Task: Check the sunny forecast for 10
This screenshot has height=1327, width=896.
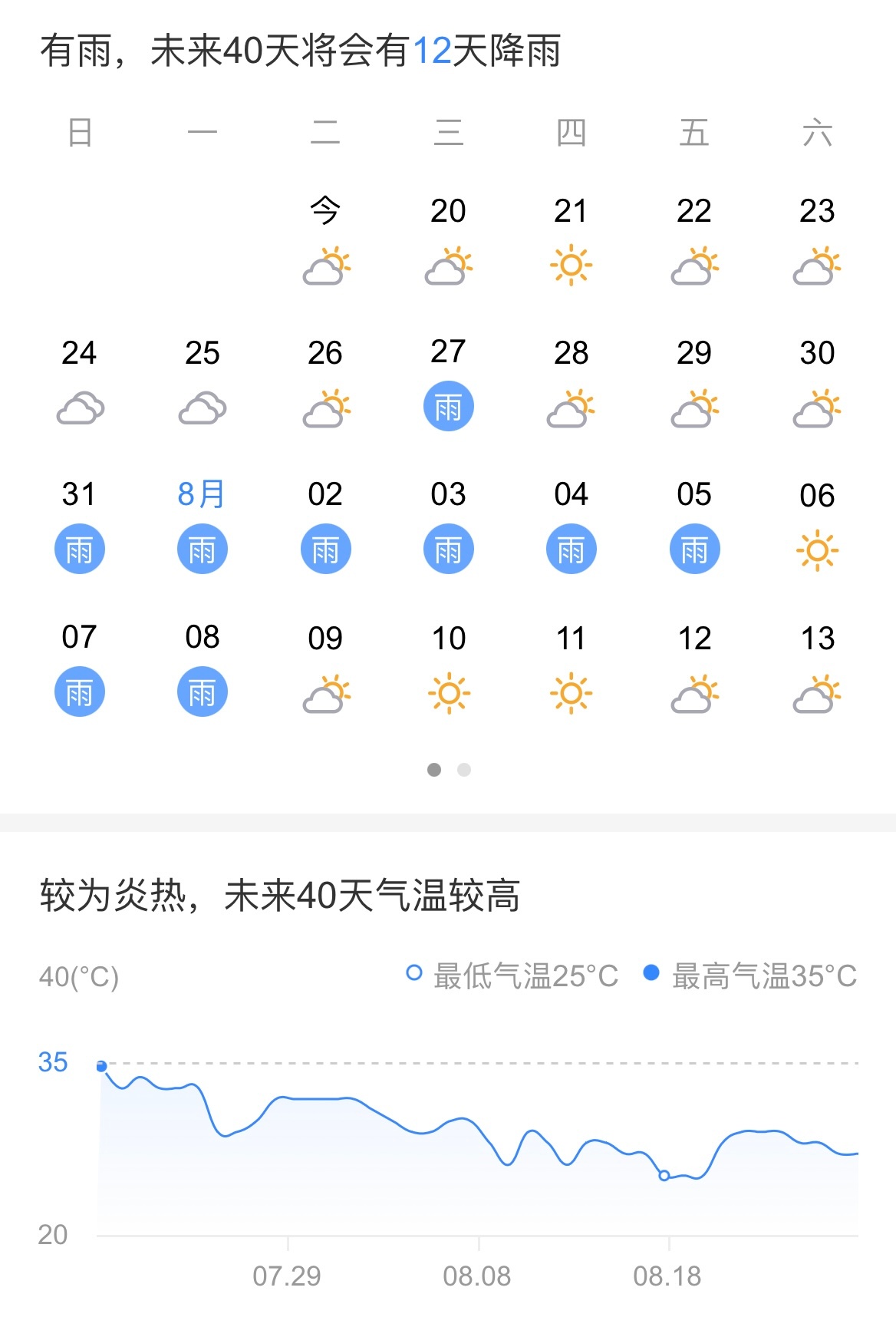Action: [x=449, y=667]
